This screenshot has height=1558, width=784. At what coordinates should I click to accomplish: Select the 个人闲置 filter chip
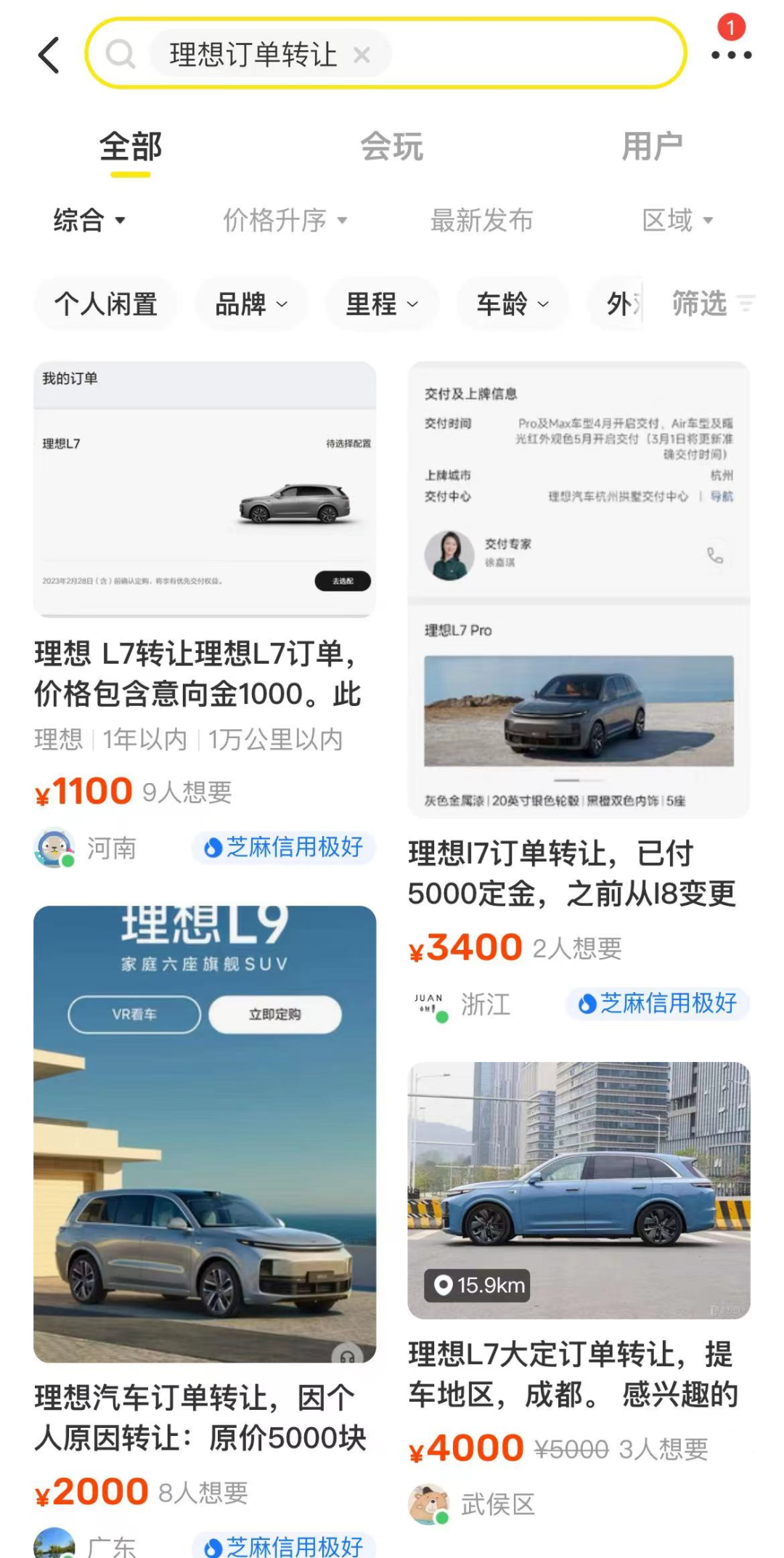(106, 304)
